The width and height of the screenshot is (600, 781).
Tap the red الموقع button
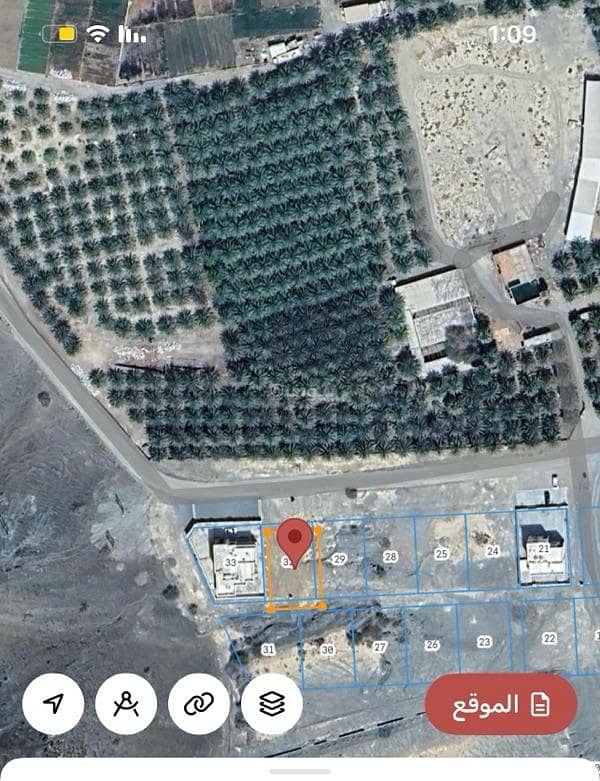pos(501,704)
